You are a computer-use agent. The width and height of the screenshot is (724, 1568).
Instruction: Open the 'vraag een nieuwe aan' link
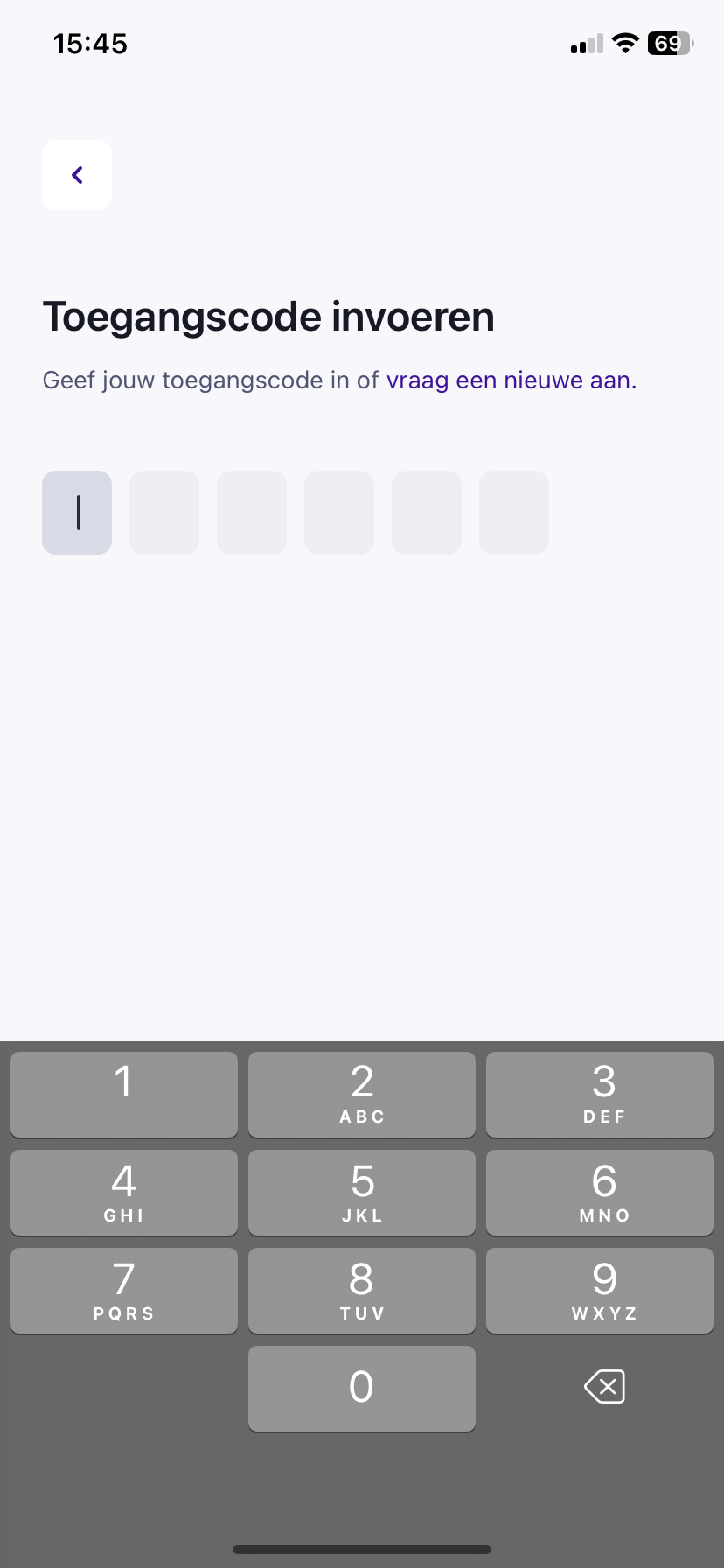(x=509, y=381)
